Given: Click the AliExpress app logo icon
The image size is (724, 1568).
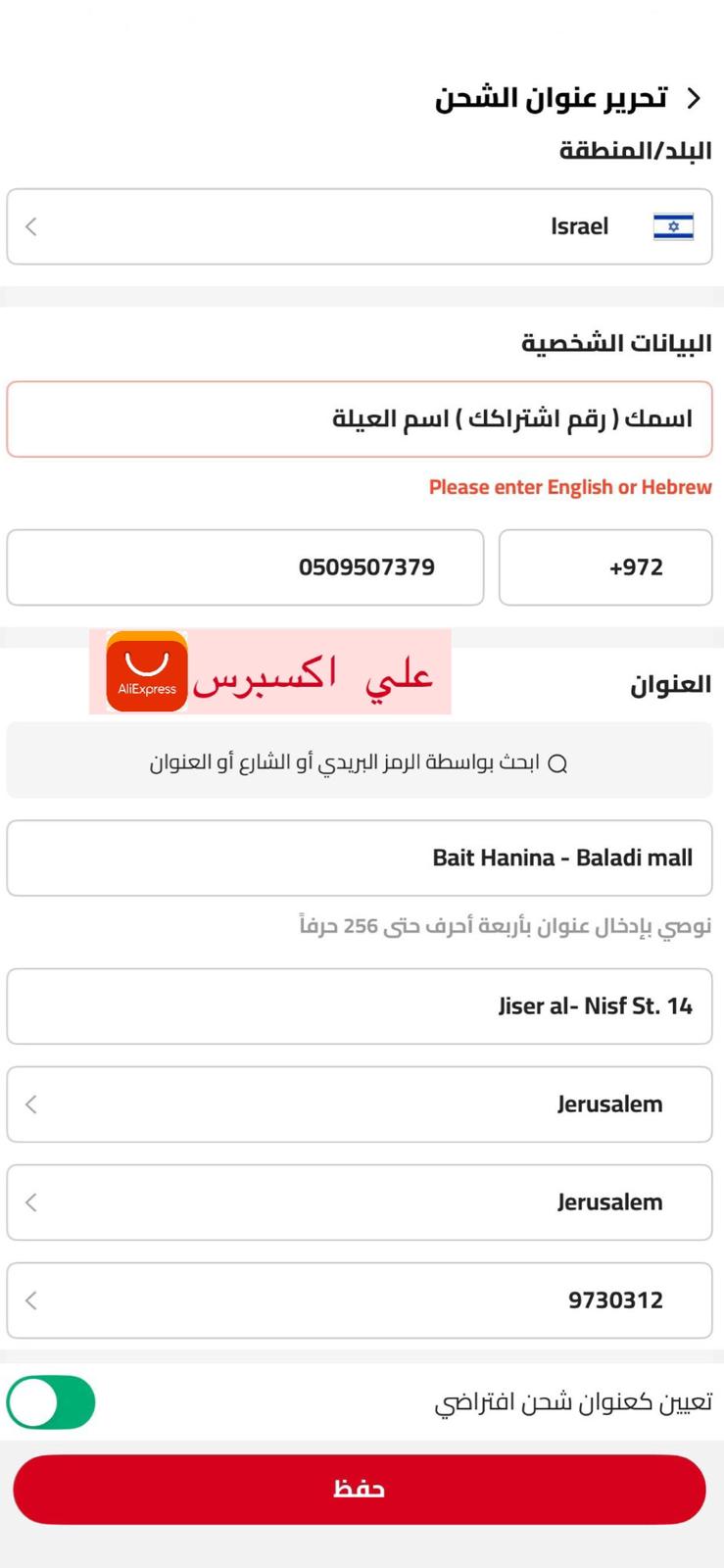Looking at the screenshot, I should point(144,672).
